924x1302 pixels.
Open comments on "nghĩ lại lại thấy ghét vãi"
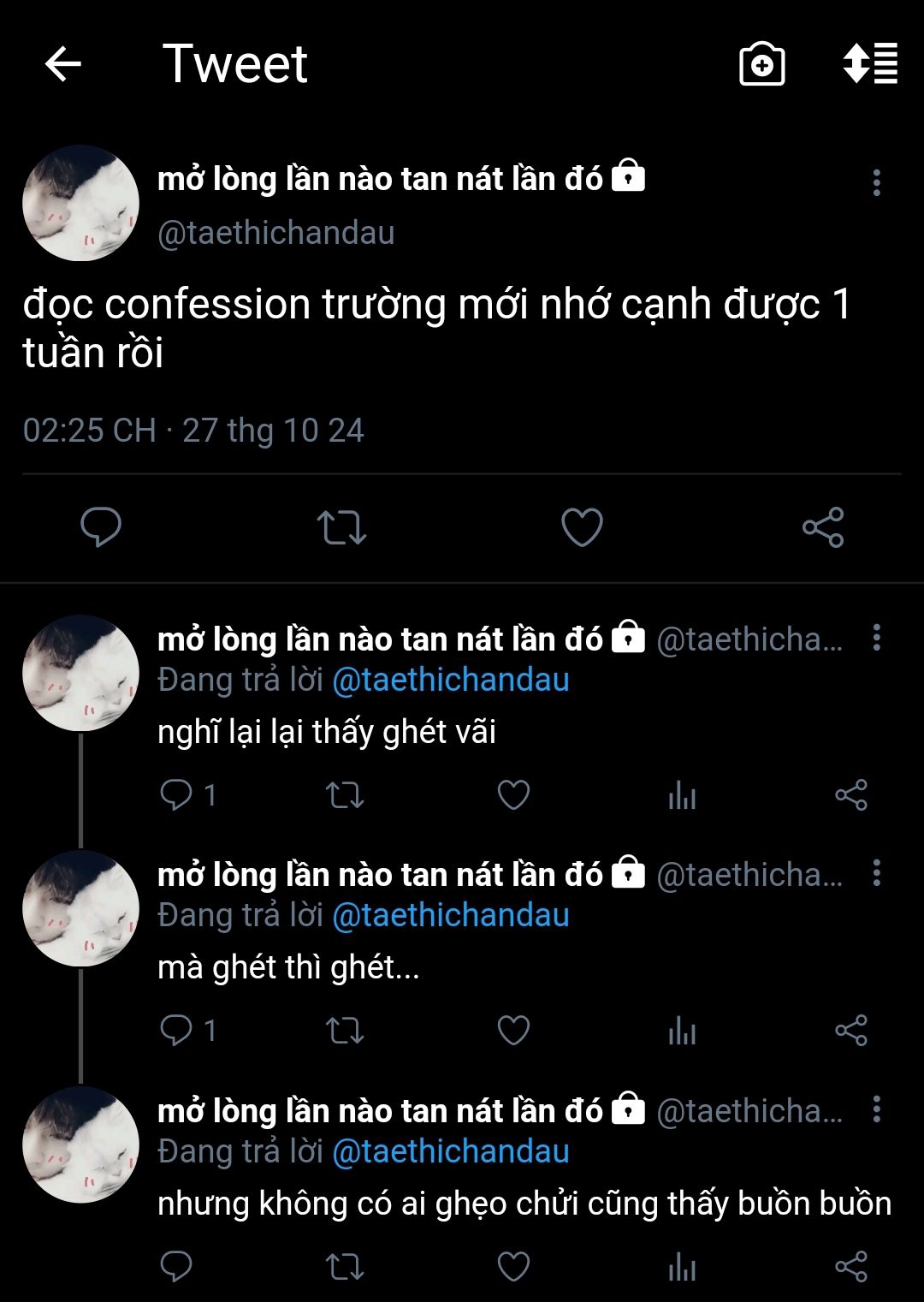177,795
